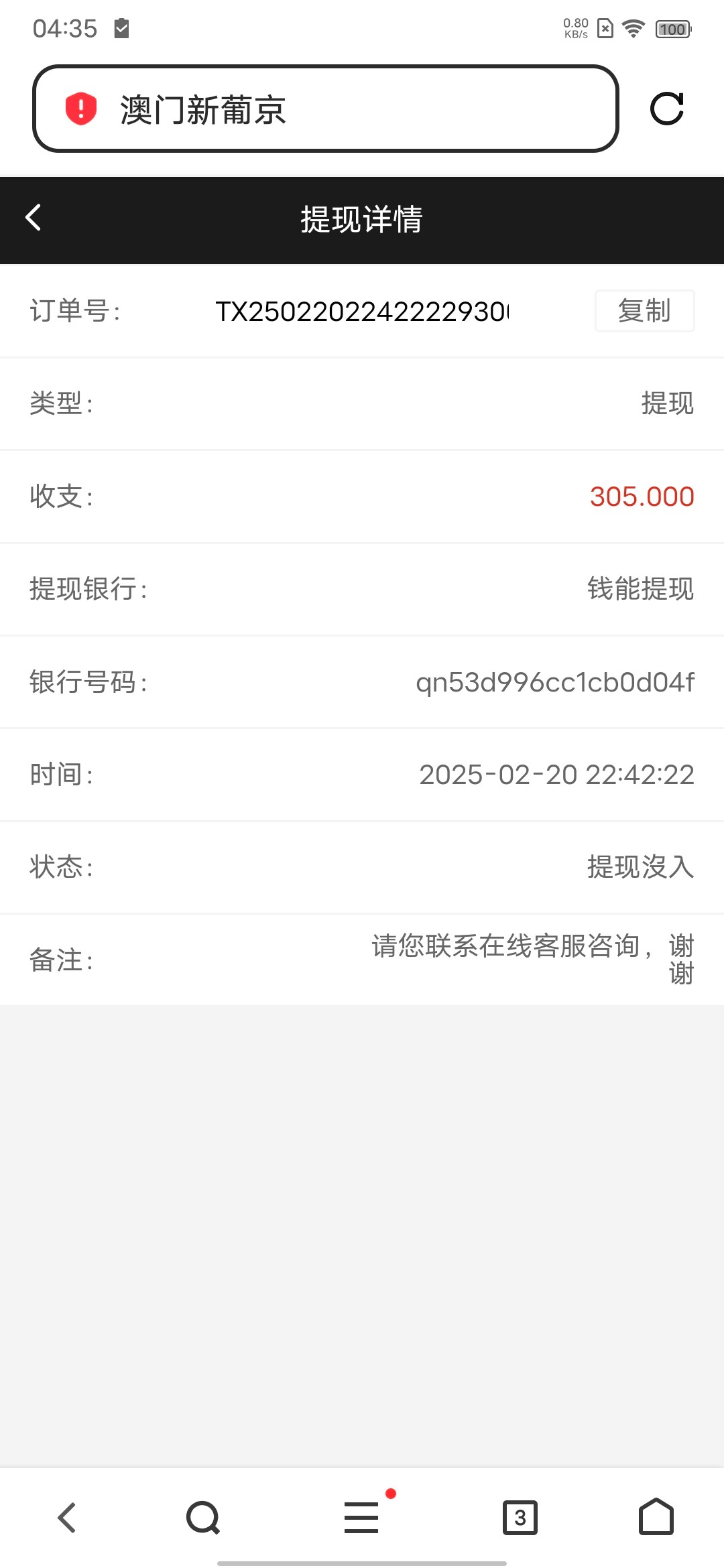Open the browser menu with red notification dot
The width and height of the screenshot is (724, 1568).
pos(362,1518)
